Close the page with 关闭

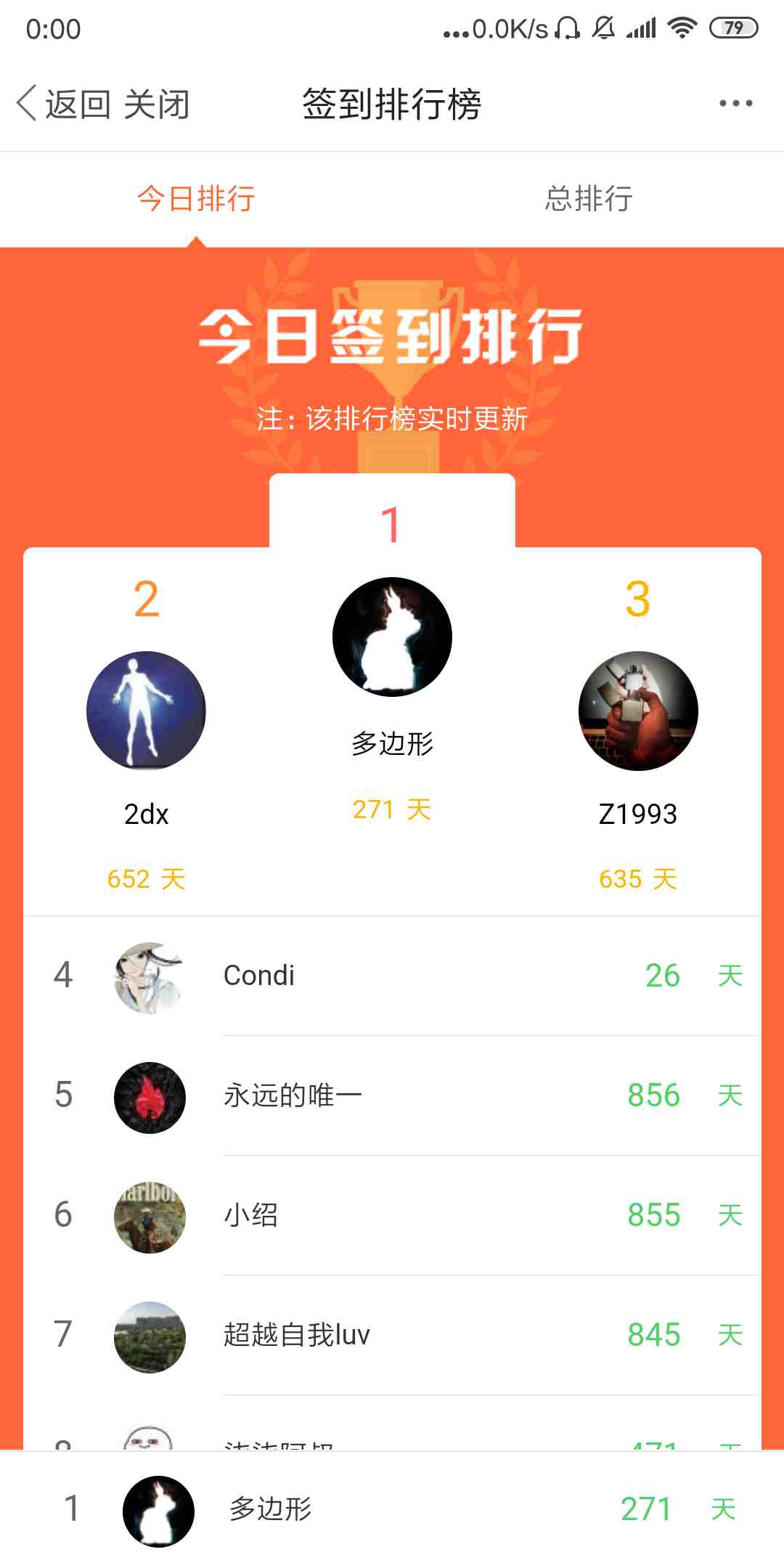(156, 104)
